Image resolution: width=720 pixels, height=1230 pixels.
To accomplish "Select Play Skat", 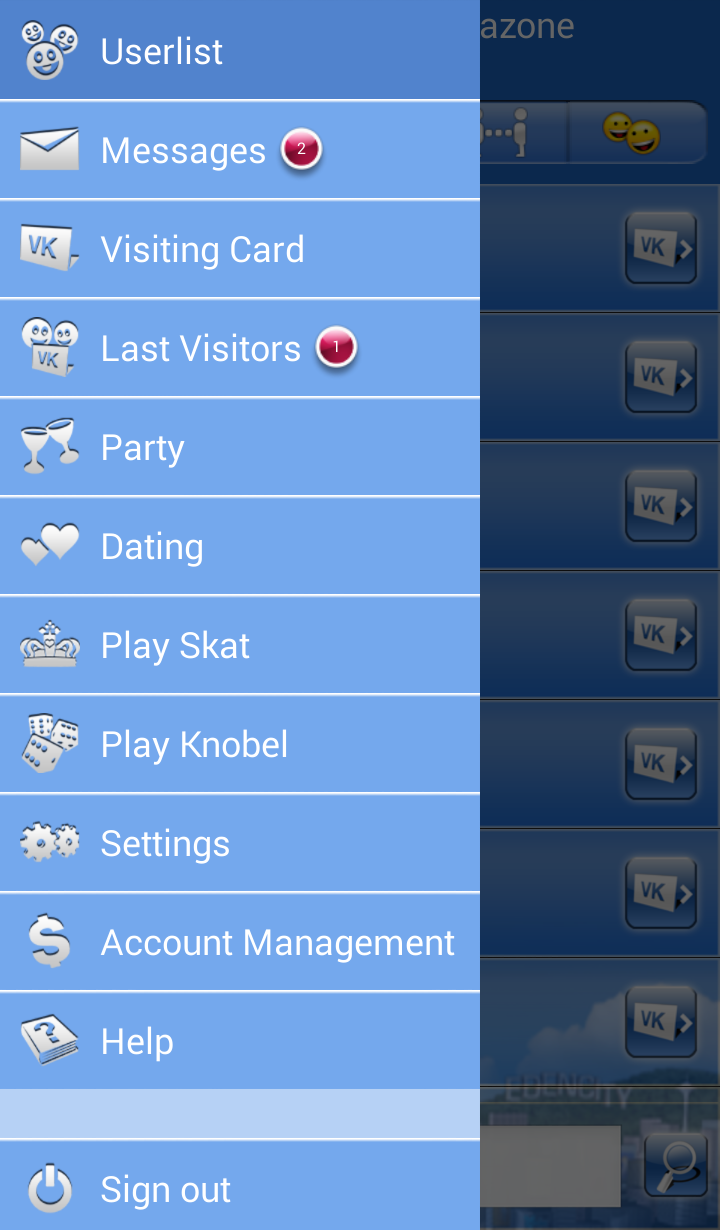I will (240, 645).
